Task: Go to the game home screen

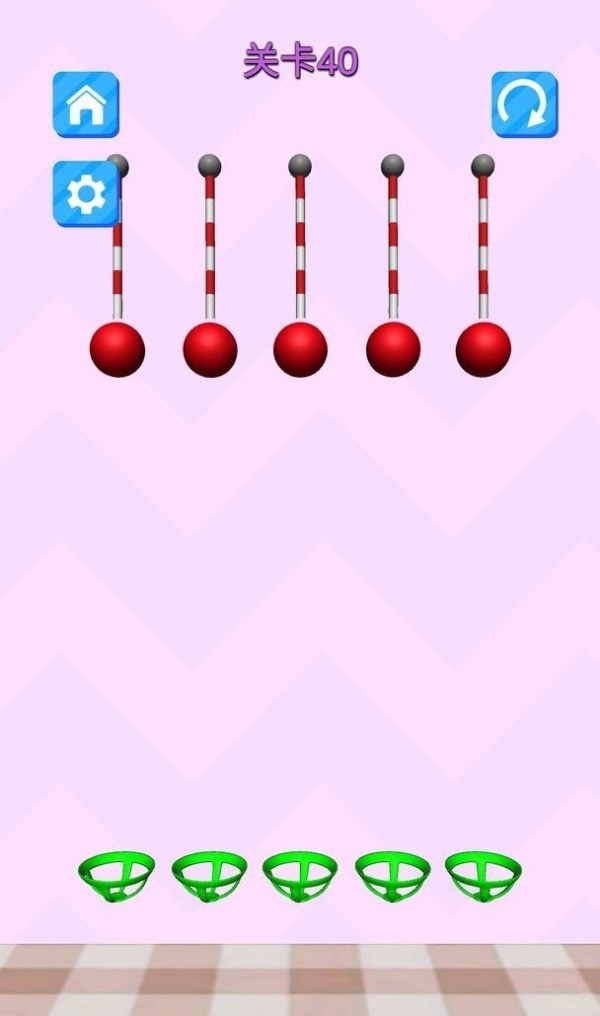Action: (85, 104)
